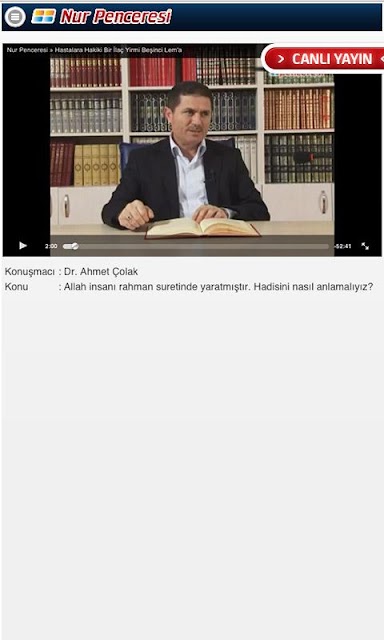Tap the CANLI YAYIN live broadcast button
The width and height of the screenshot is (384, 640).
tap(324, 59)
